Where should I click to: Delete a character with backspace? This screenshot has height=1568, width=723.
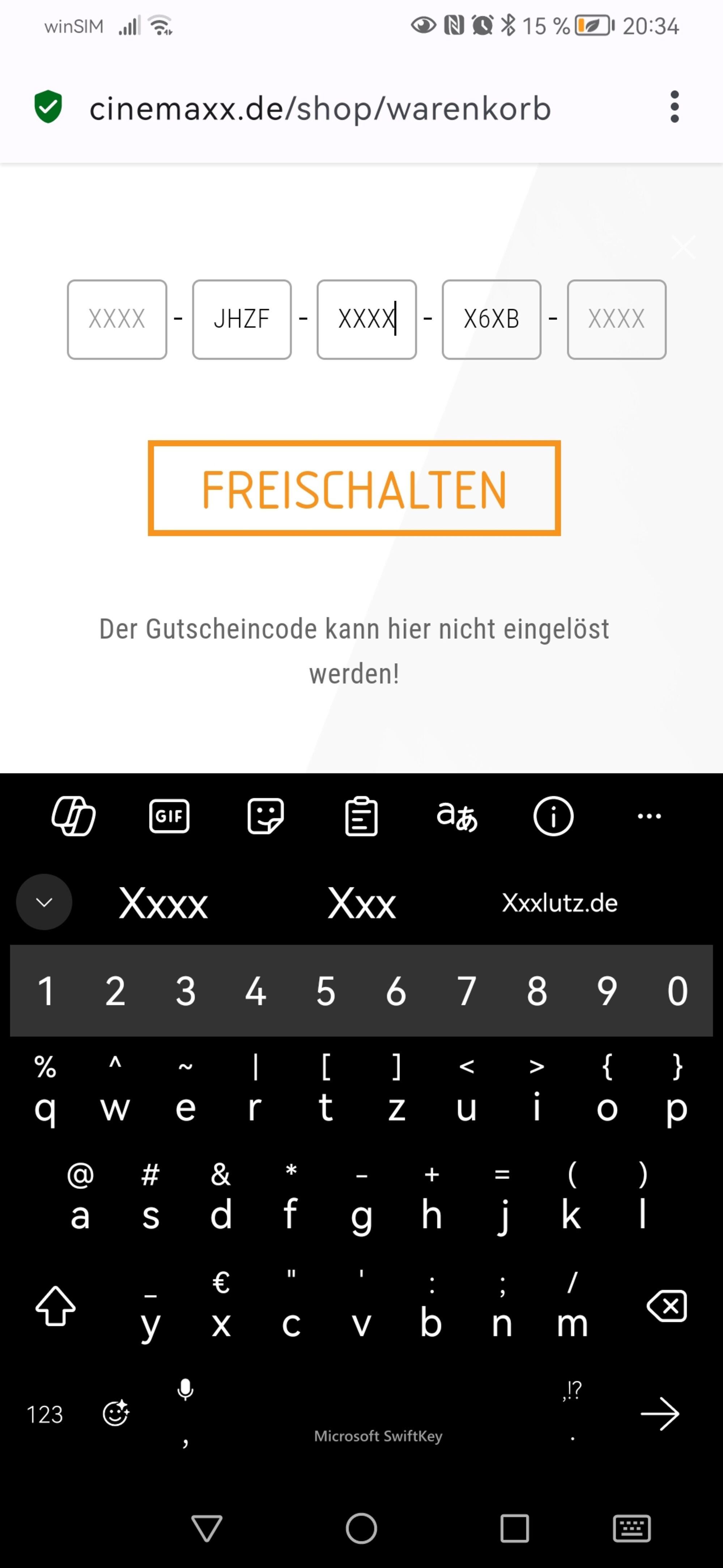[x=667, y=1306]
